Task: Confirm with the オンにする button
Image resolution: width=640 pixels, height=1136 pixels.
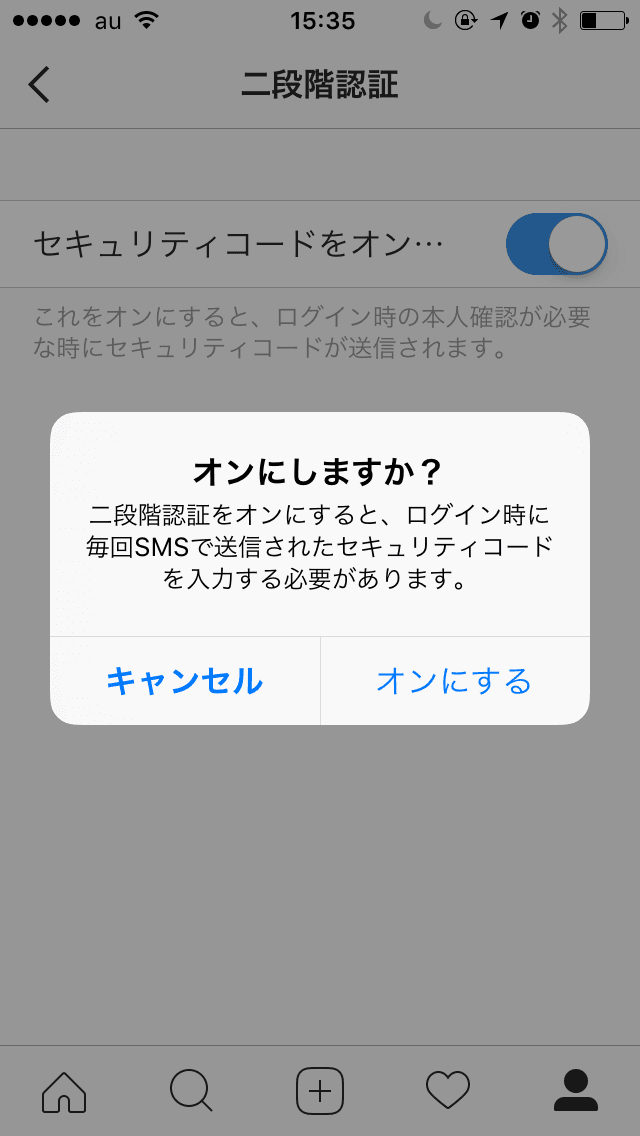Action: point(454,681)
